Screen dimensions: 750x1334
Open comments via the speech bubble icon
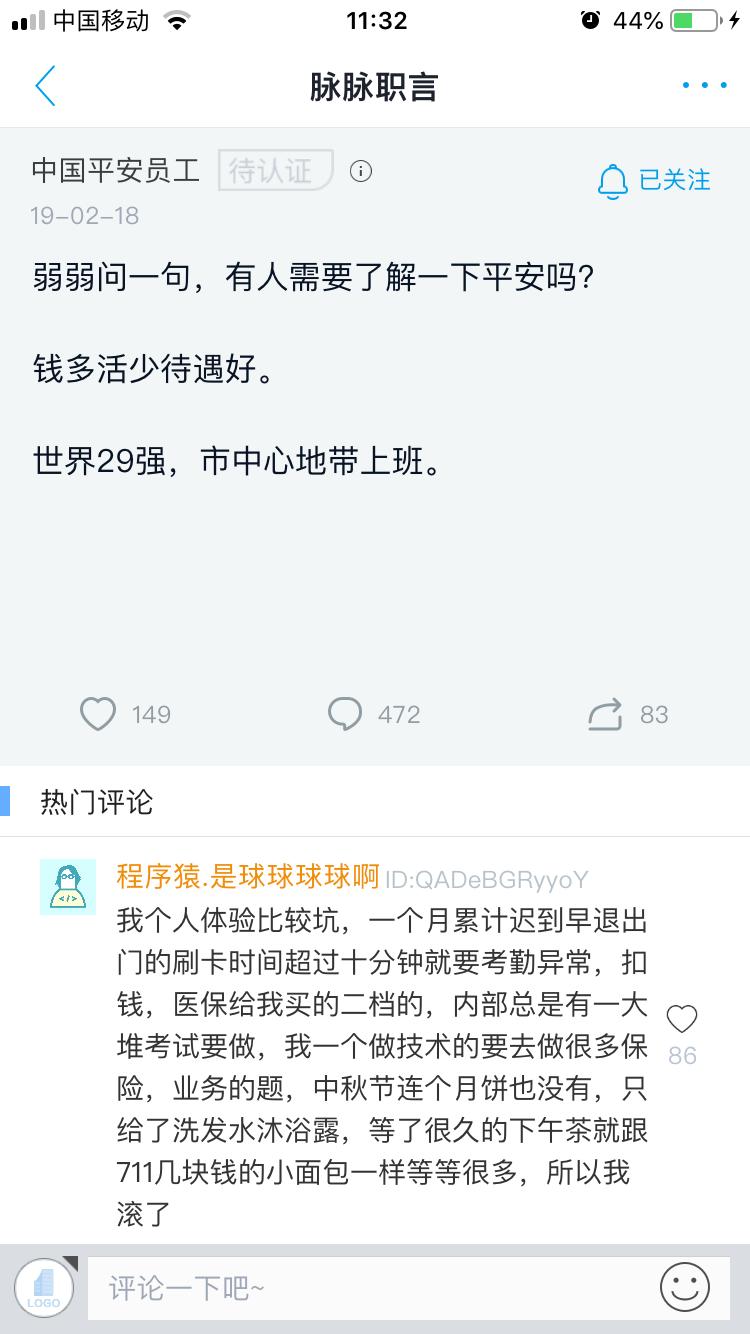(345, 713)
